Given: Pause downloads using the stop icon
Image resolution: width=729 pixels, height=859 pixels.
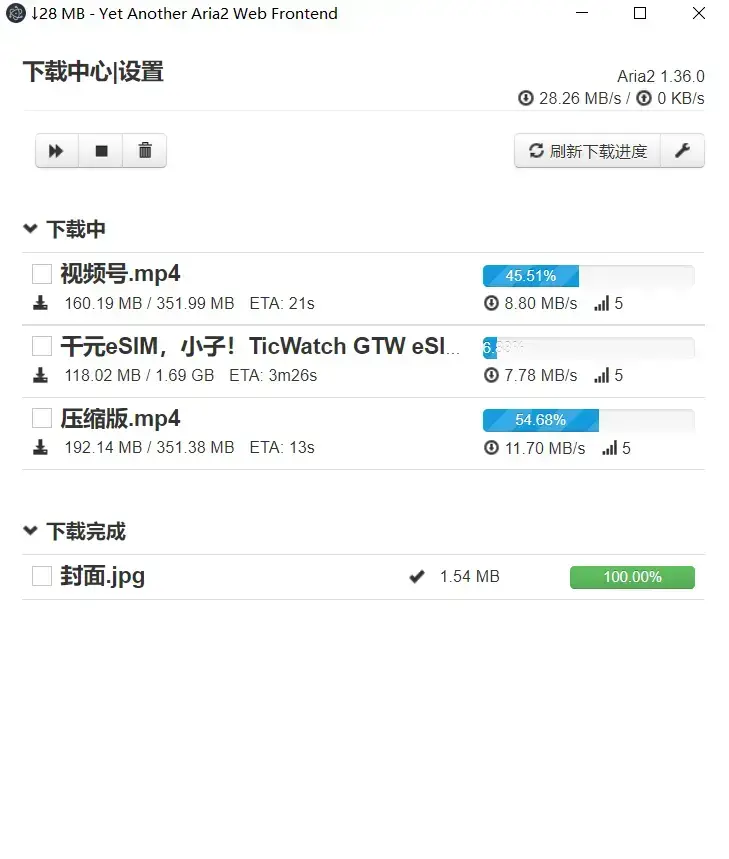Looking at the screenshot, I should pos(100,150).
